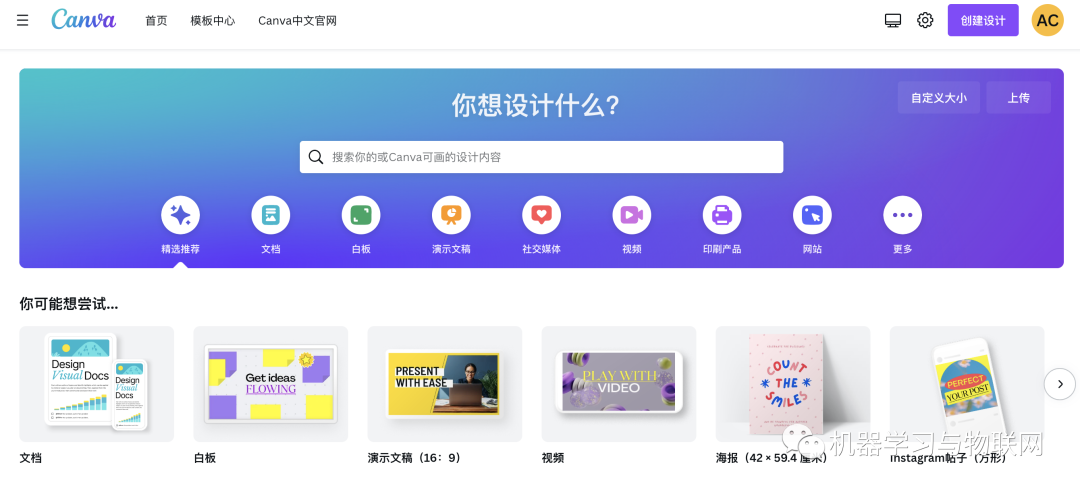The image size is (1080, 492).
Task: Open 更多 categories
Action: (902, 215)
